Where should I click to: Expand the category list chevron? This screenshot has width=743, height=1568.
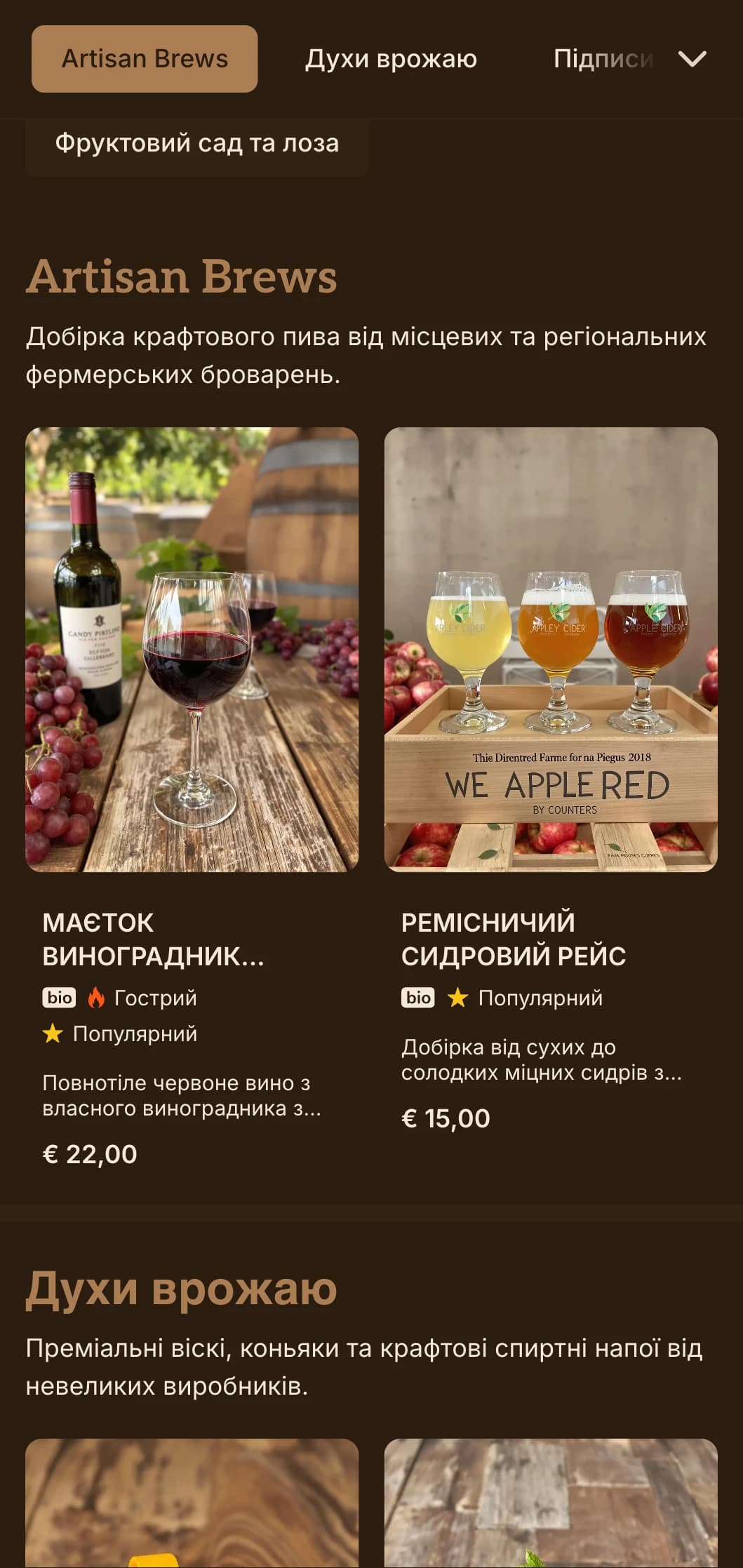click(x=692, y=59)
